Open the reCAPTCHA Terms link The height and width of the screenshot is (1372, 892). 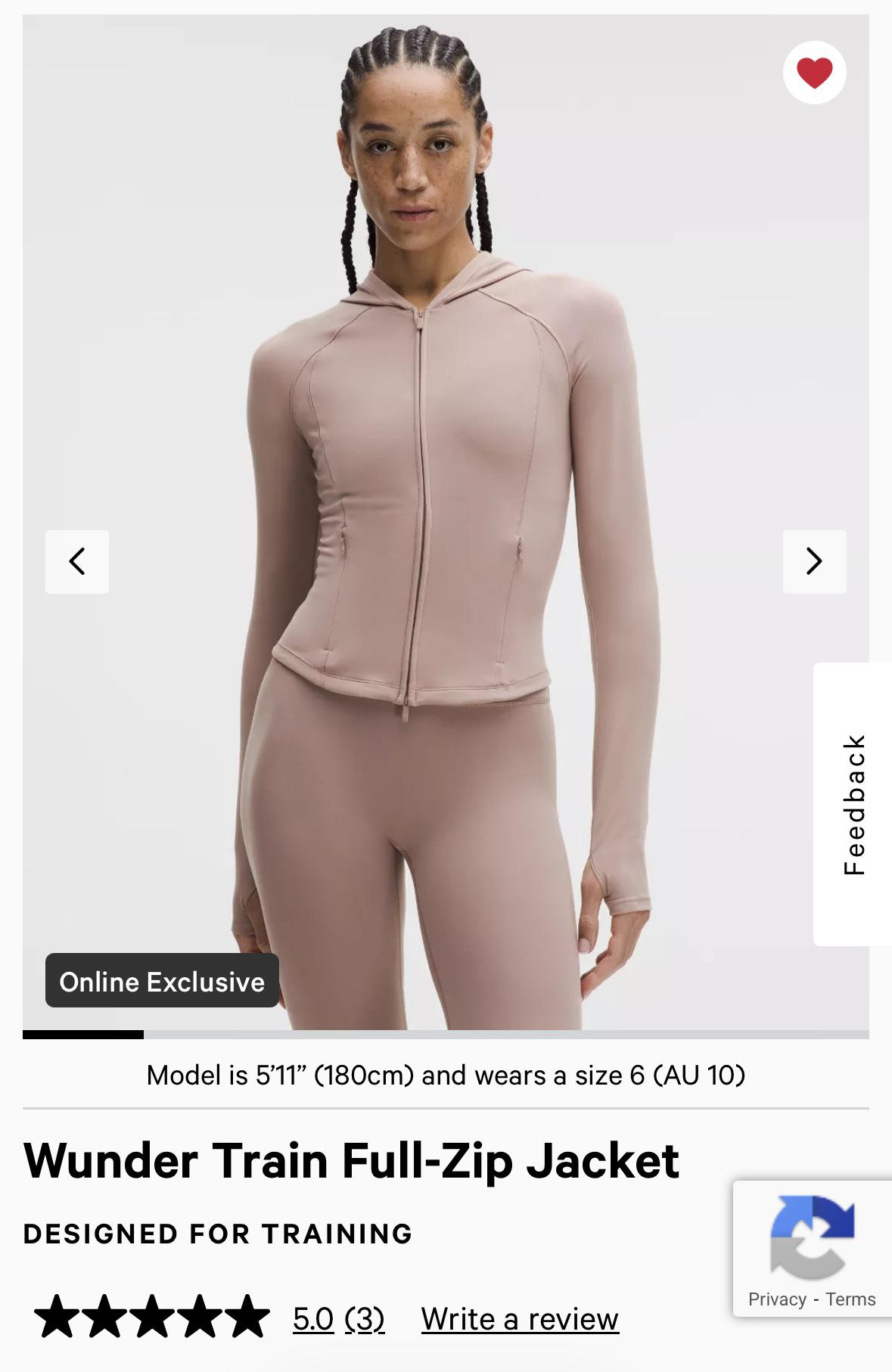pos(850,1299)
